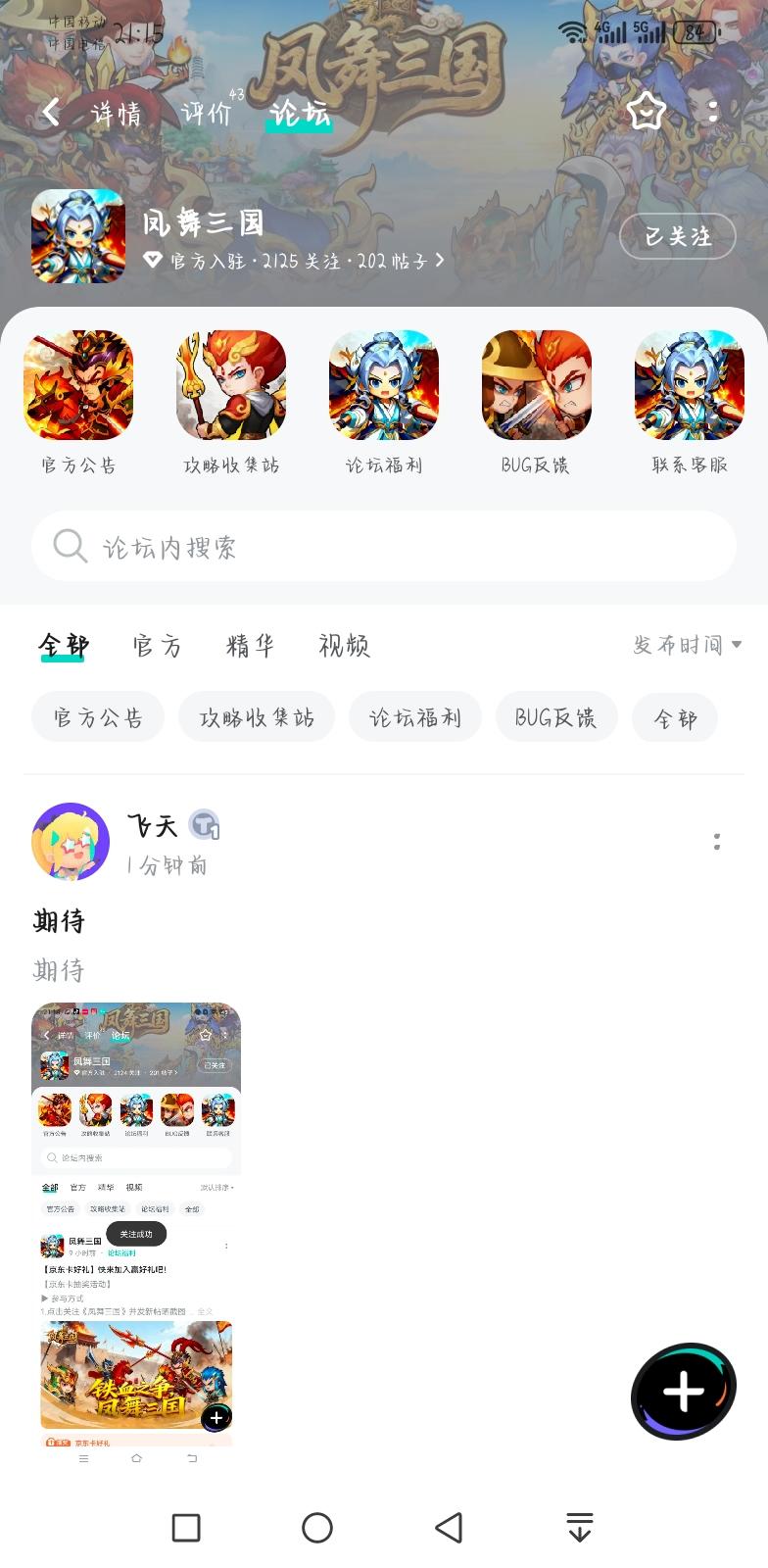Select the 全部 filter chip
The width and height of the screenshot is (768, 1568).
click(x=675, y=717)
